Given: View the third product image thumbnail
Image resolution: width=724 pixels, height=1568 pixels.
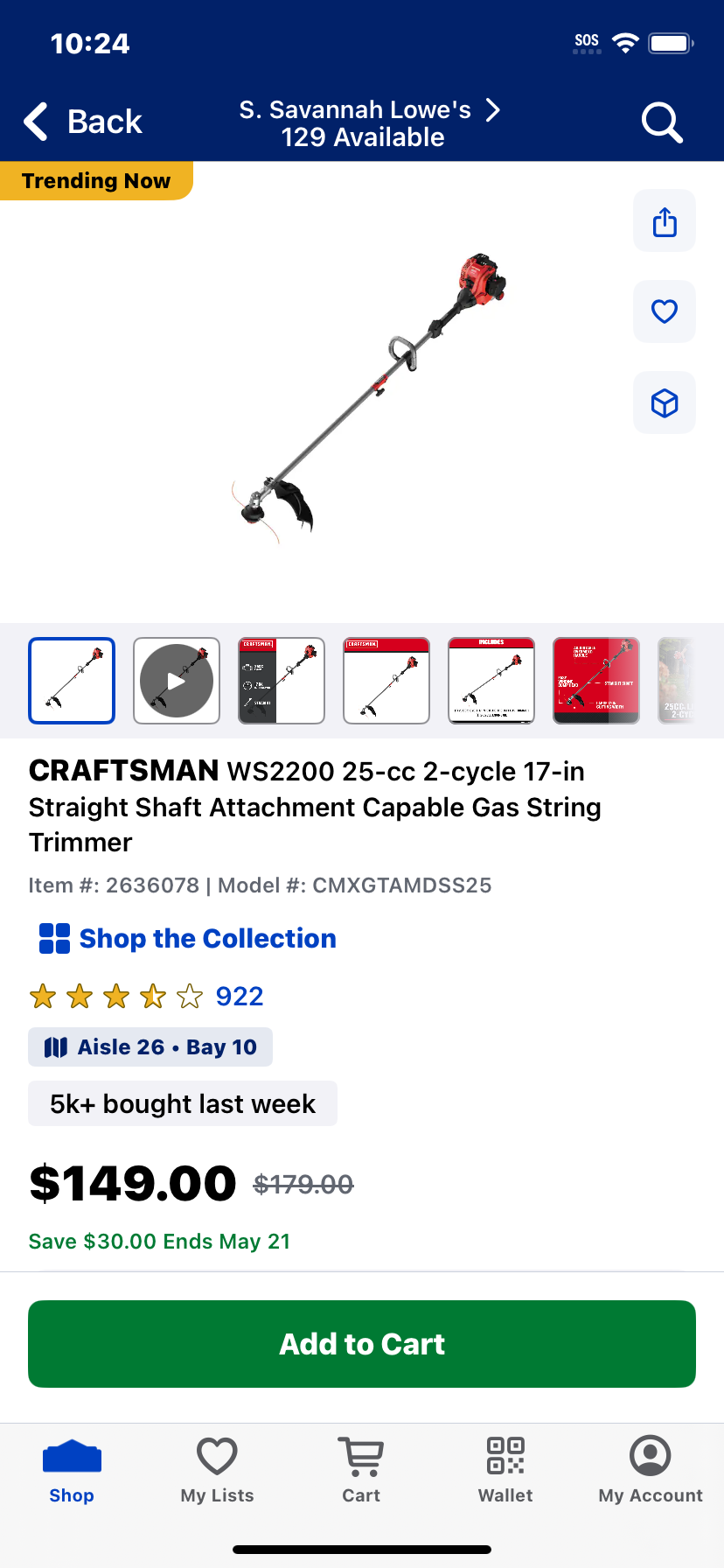Looking at the screenshot, I should point(282,681).
